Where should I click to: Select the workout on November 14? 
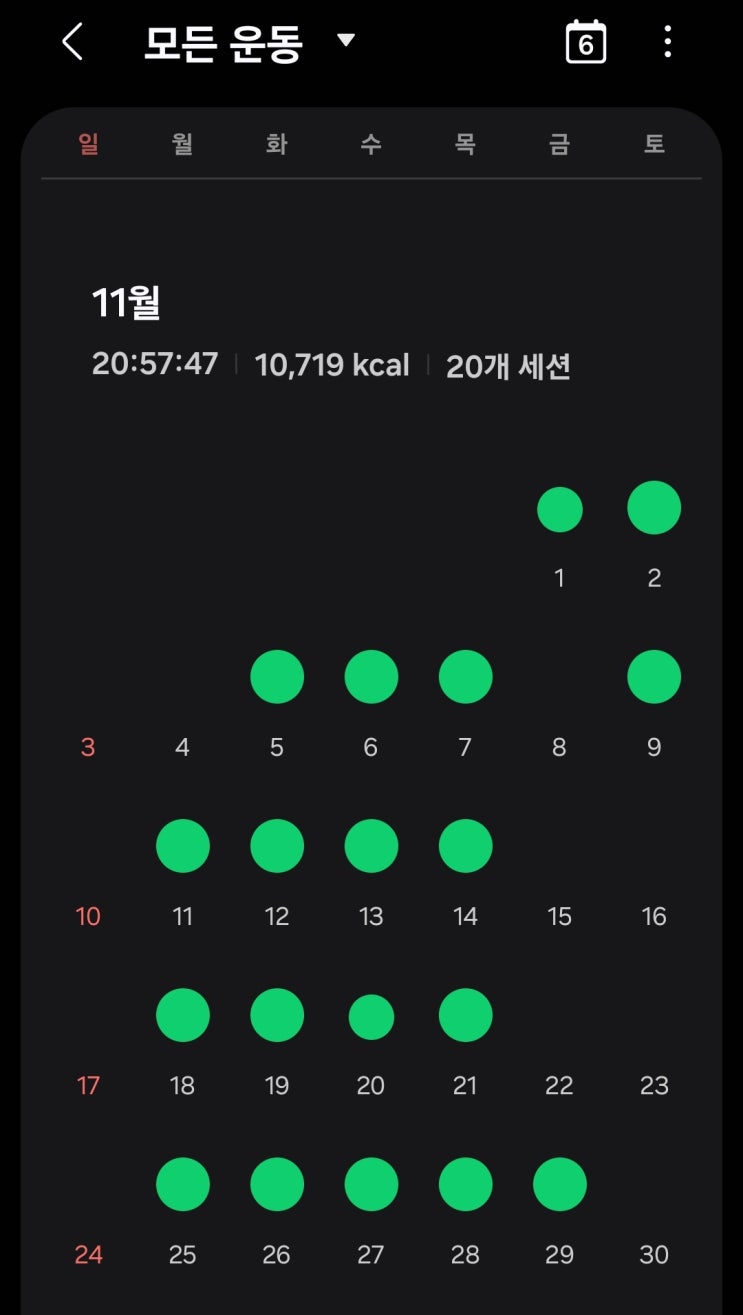tap(465, 846)
